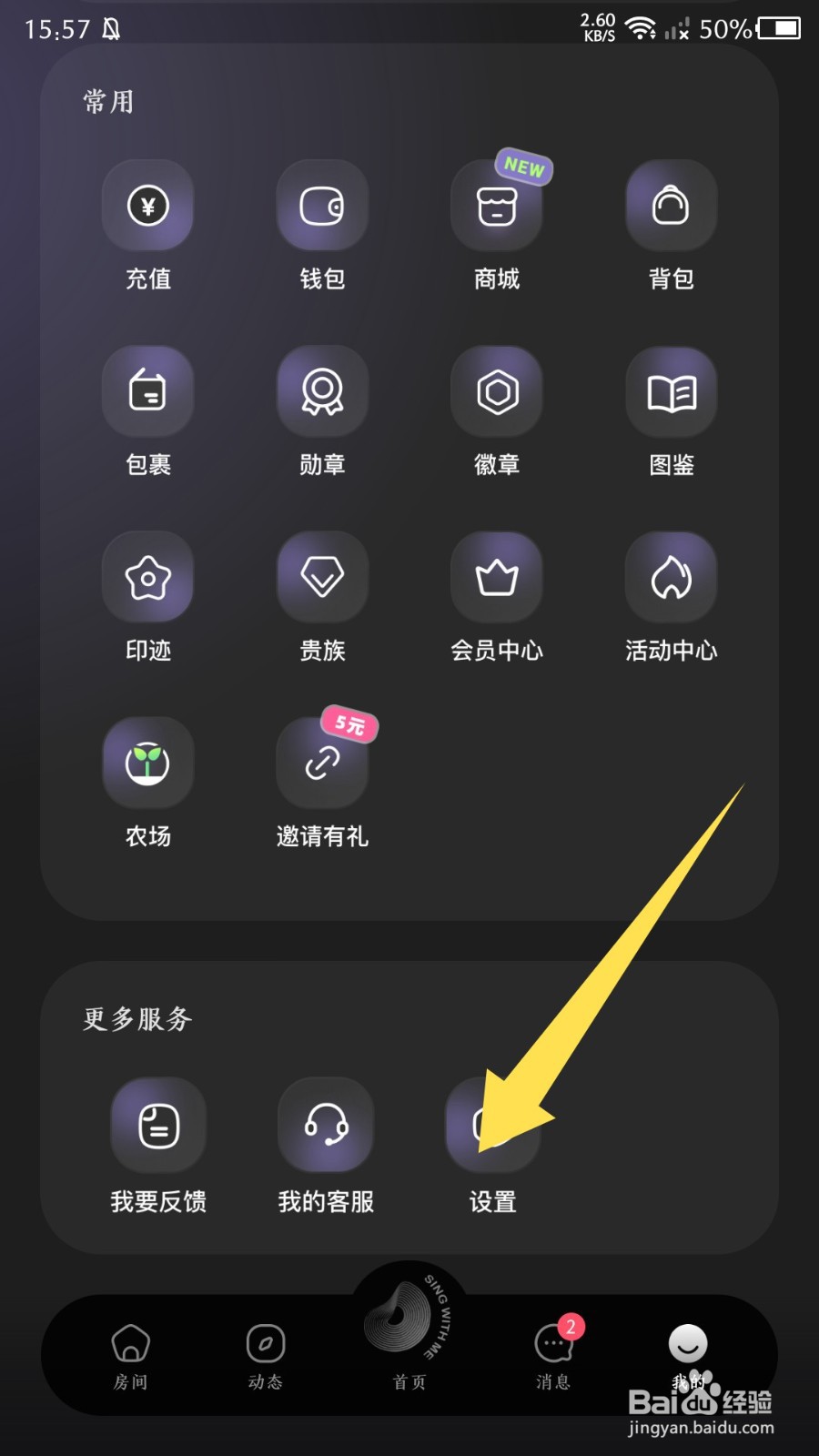Open the 徽章 badge icon
This screenshot has height=1456, width=819.
pos(497,392)
